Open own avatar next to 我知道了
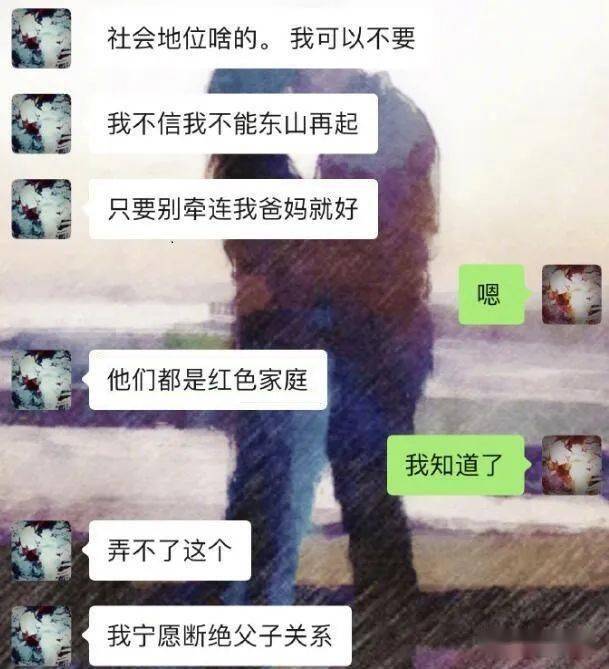 [x=571, y=465]
